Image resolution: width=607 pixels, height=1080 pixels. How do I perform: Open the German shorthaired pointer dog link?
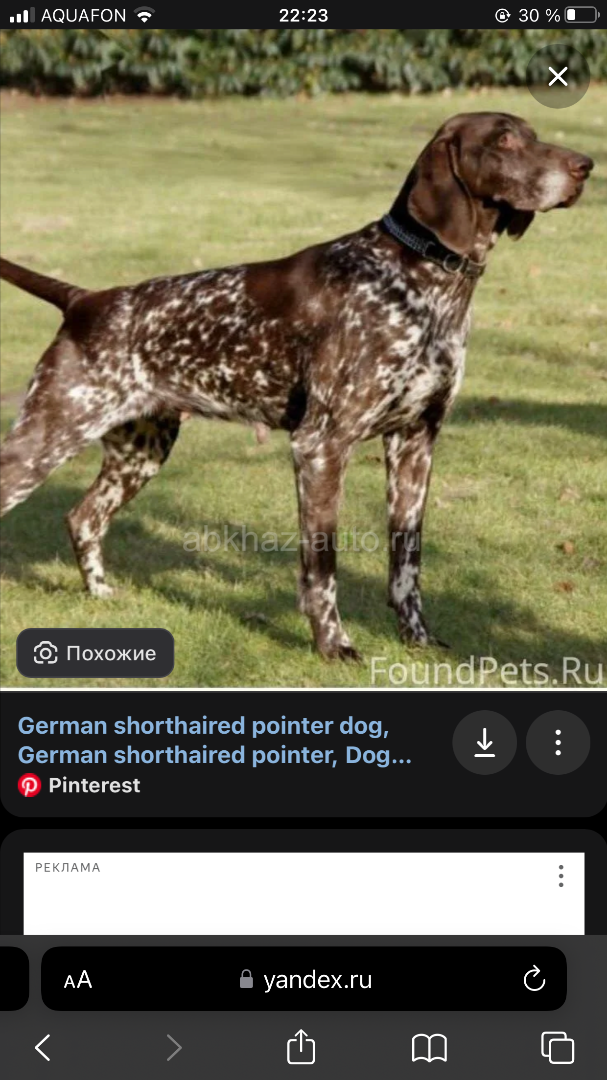click(214, 740)
